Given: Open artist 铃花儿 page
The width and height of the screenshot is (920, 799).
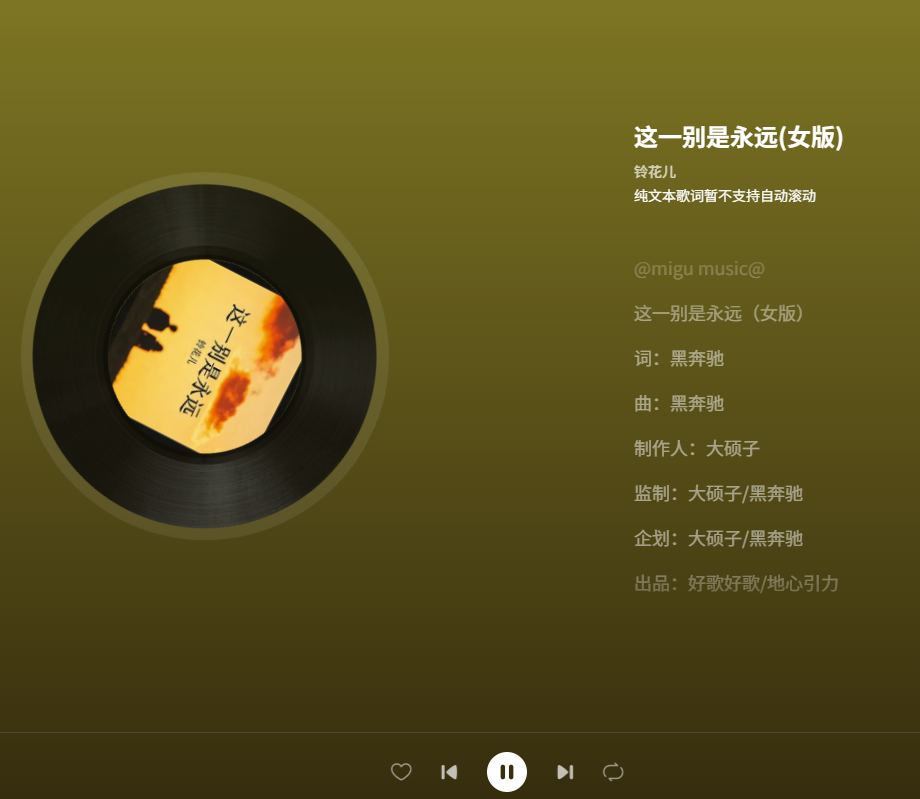Looking at the screenshot, I should click(655, 172).
